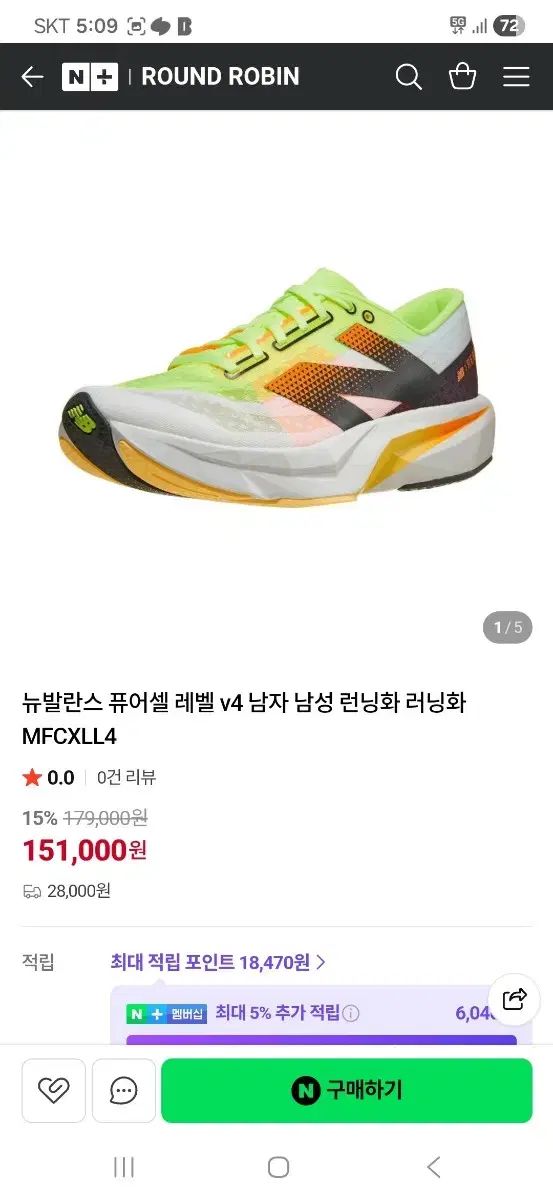Tap the info icon beside 최대 5% 추가 적립
The image size is (553, 1200).
click(351, 1013)
